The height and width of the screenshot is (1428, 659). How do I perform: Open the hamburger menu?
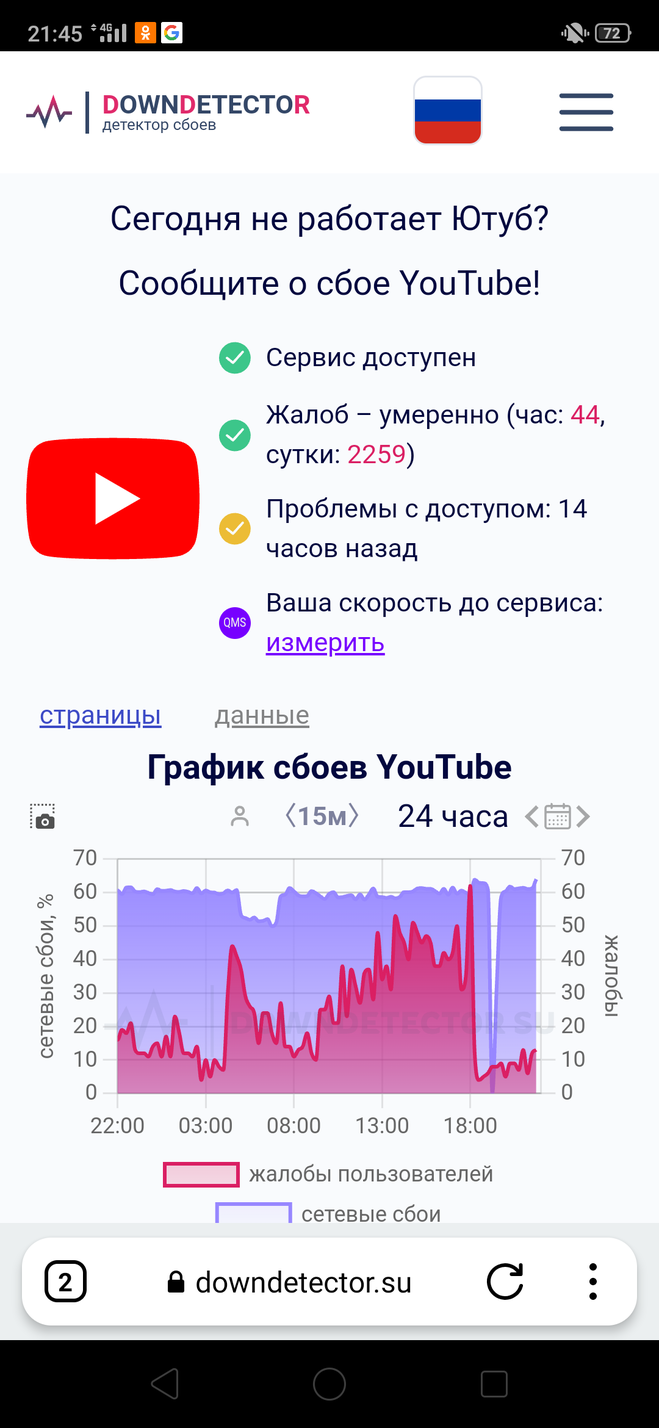[x=586, y=112]
